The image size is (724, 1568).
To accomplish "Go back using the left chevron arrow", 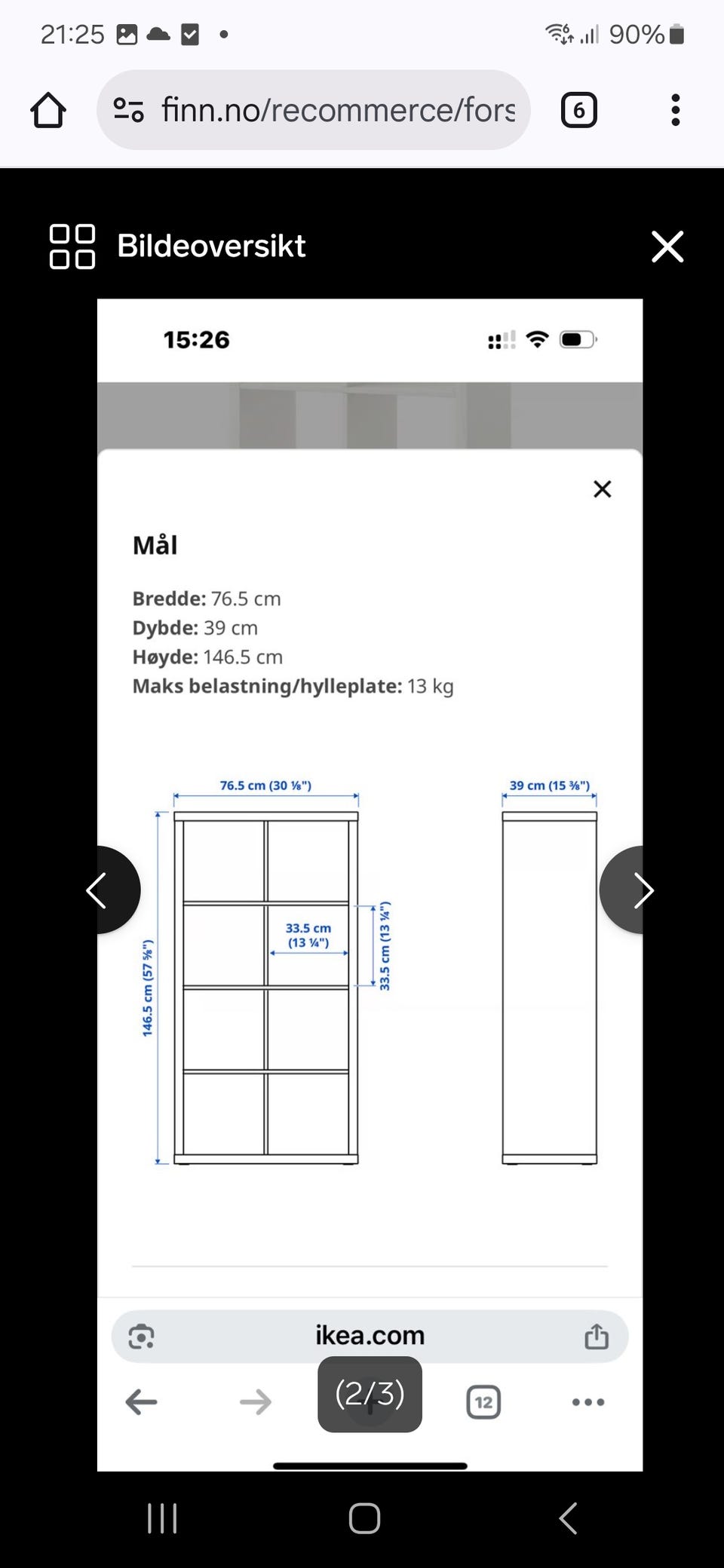I will (98, 890).
